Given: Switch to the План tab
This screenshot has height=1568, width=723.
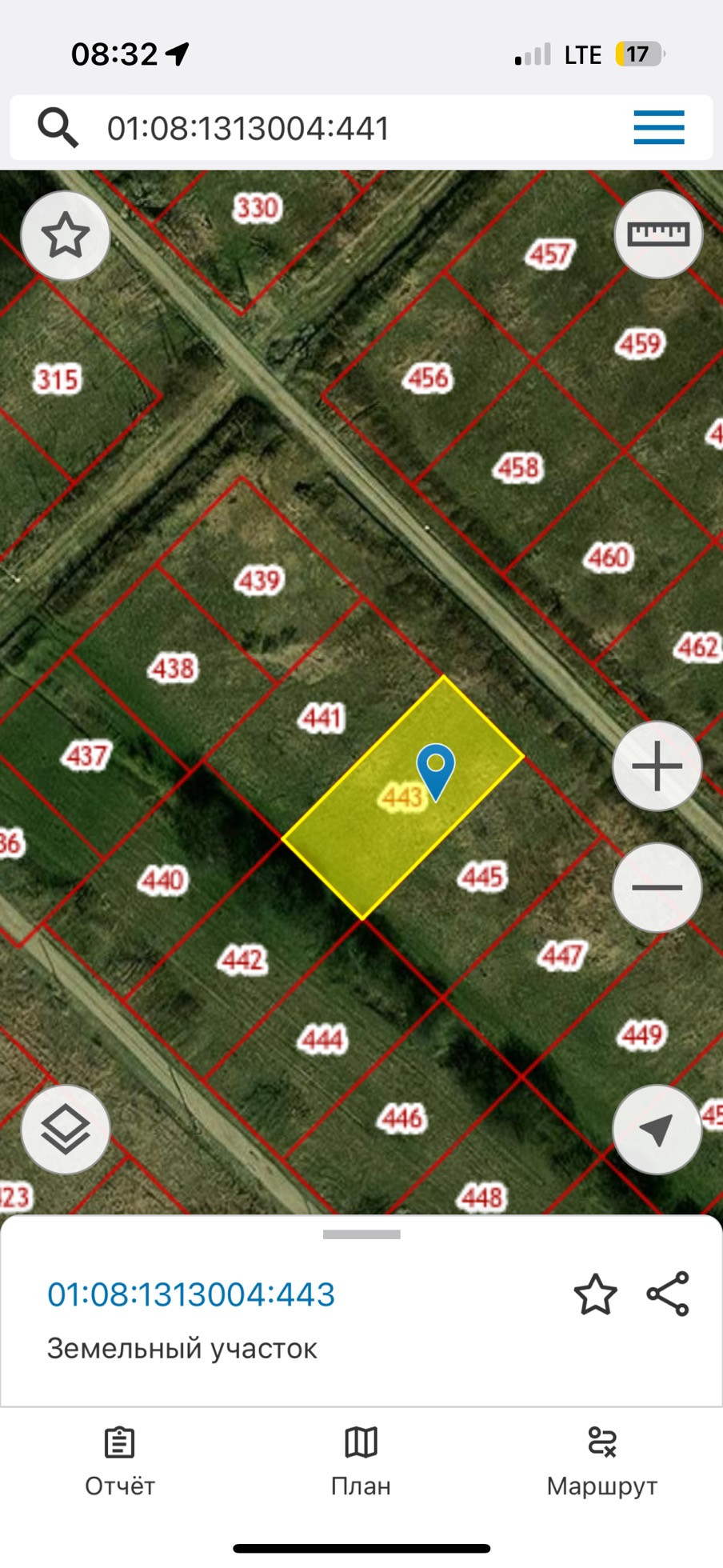Looking at the screenshot, I should point(361,1461).
